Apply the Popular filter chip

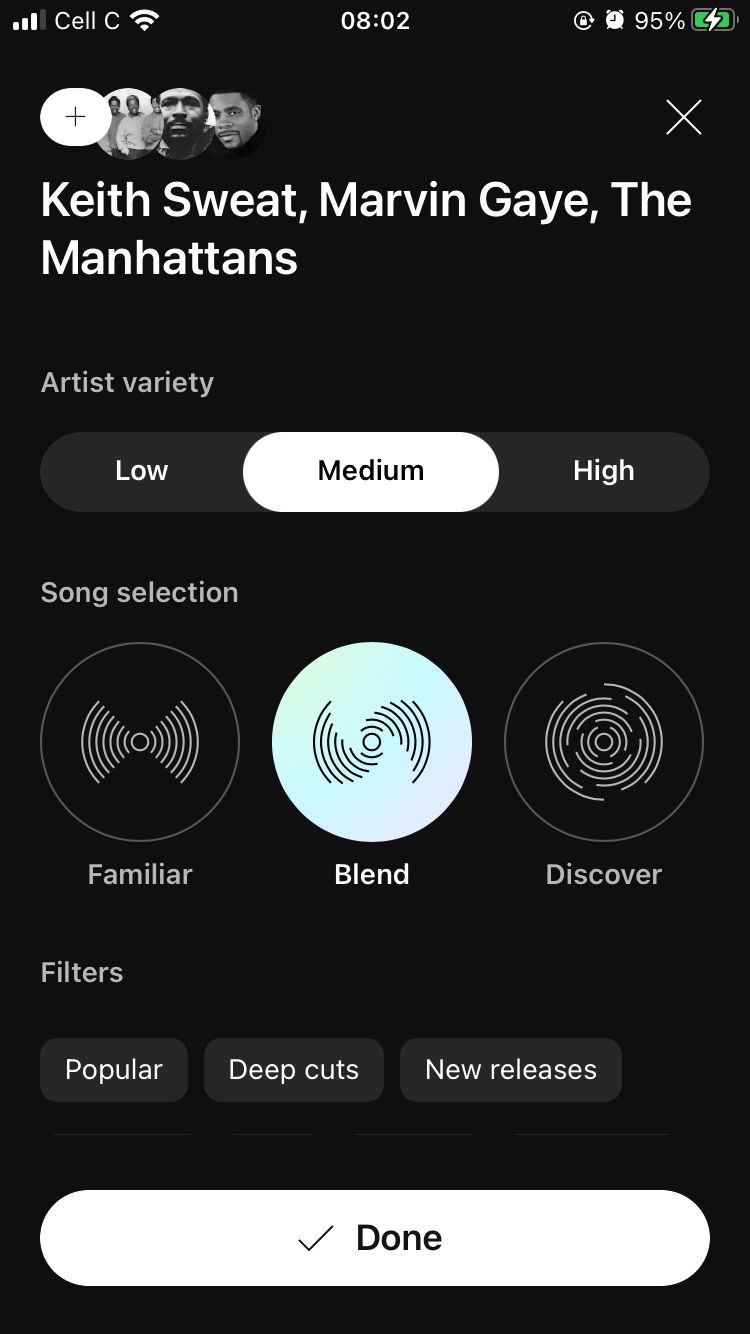(x=114, y=1070)
